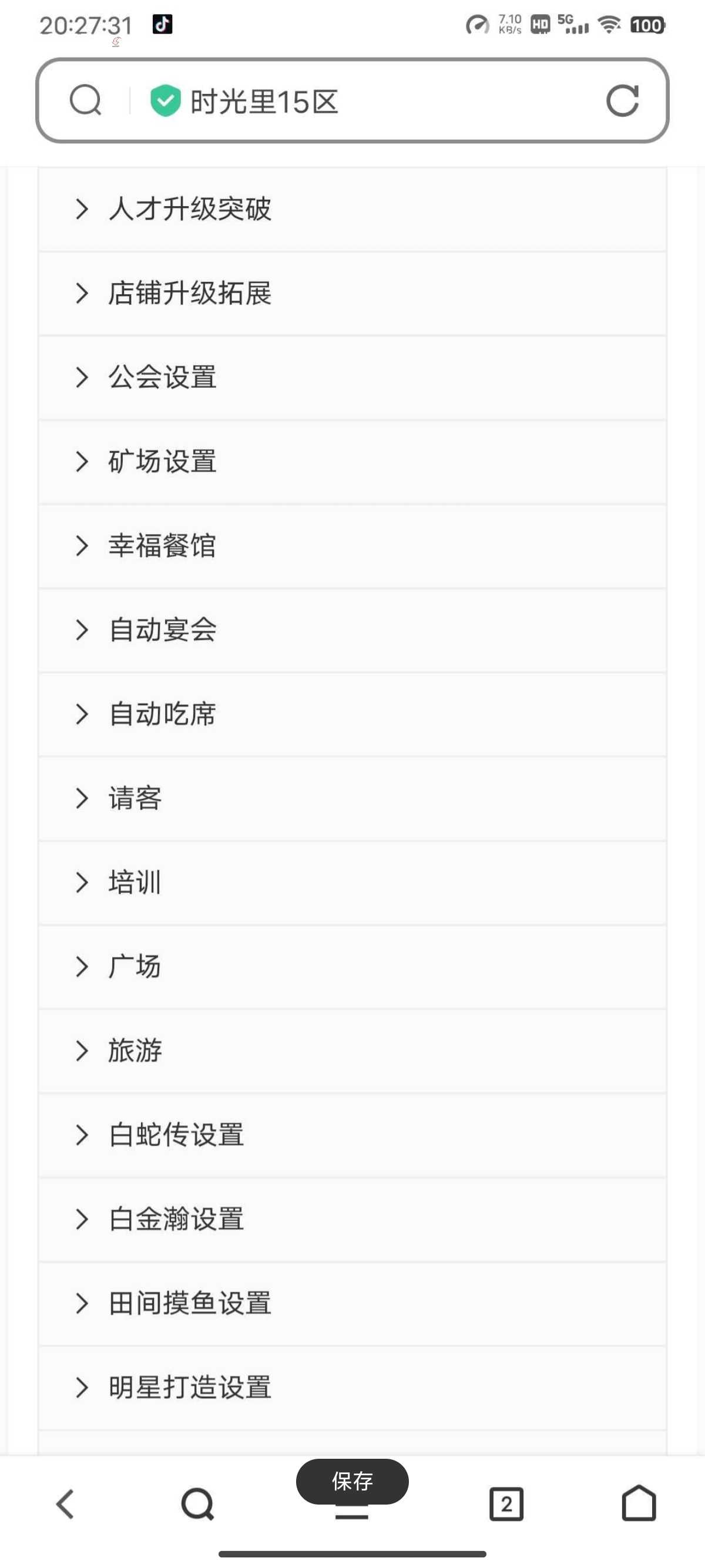The height and width of the screenshot is (1568, 705).
Task: Expand the 培训 row
Action: [x=352, y=883]
